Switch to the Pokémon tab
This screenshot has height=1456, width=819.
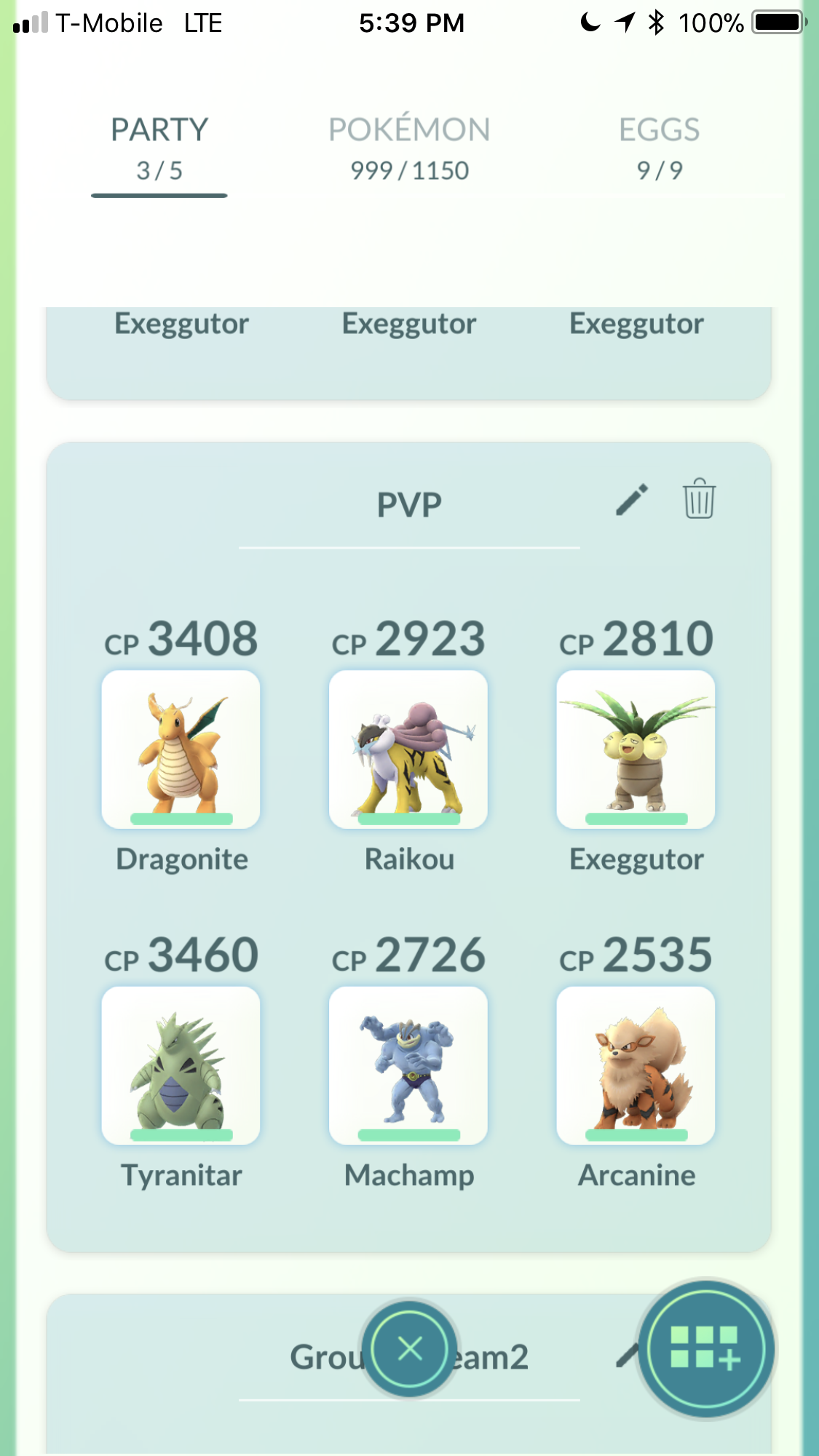[x=409, y=148]
